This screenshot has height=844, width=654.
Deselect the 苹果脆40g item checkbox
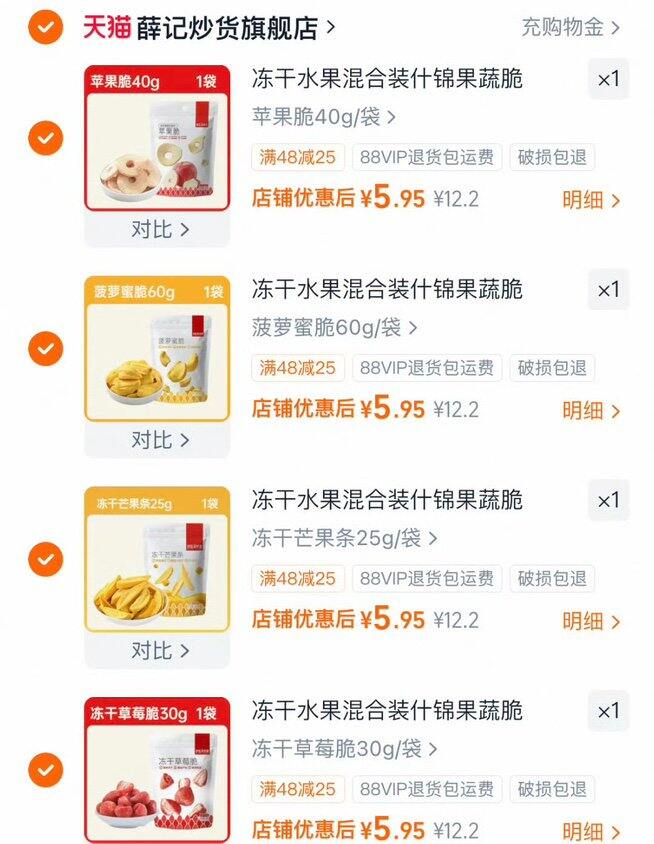click(x=45, y=138)
